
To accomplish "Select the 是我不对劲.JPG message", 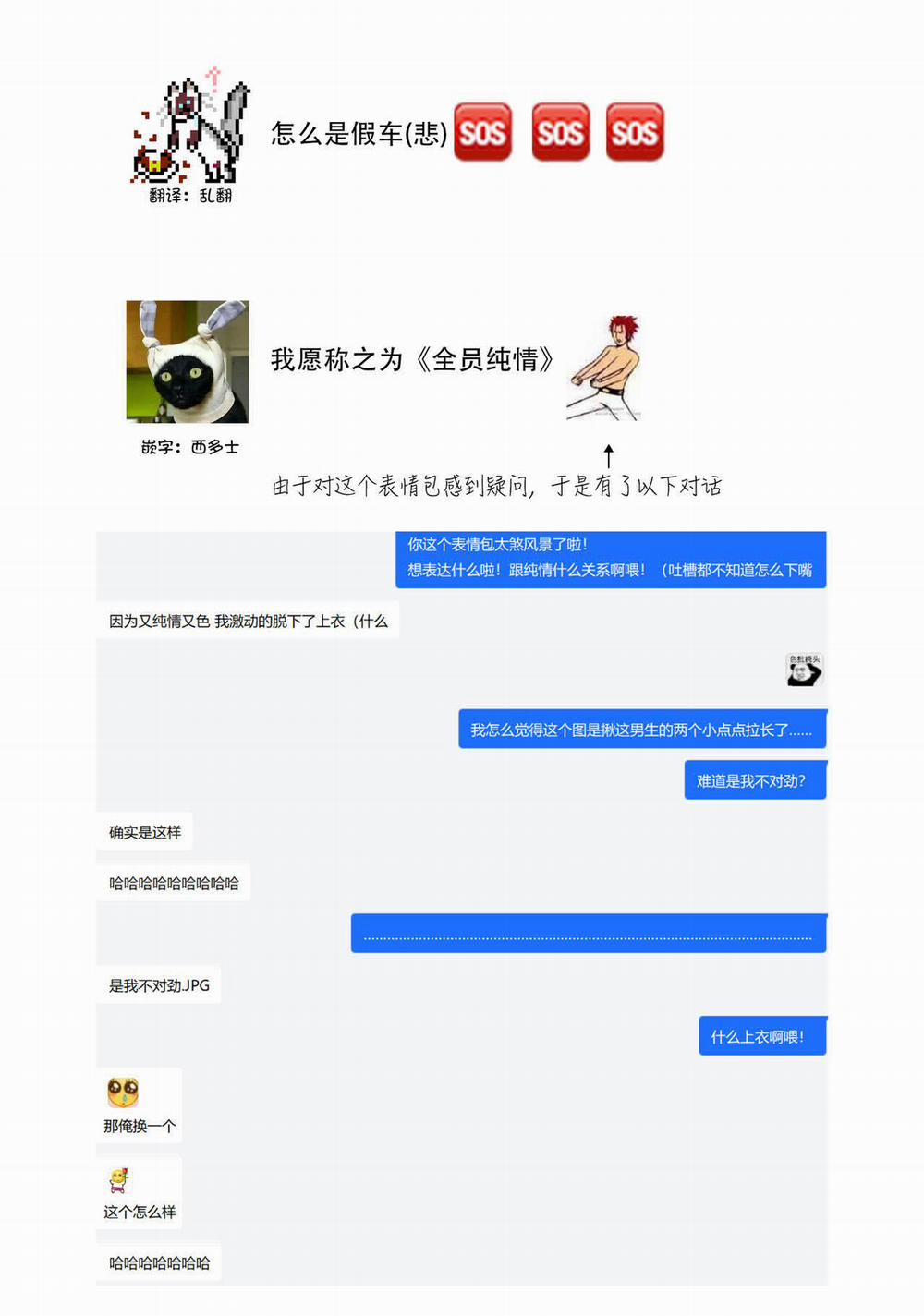I will pos(157,984).
